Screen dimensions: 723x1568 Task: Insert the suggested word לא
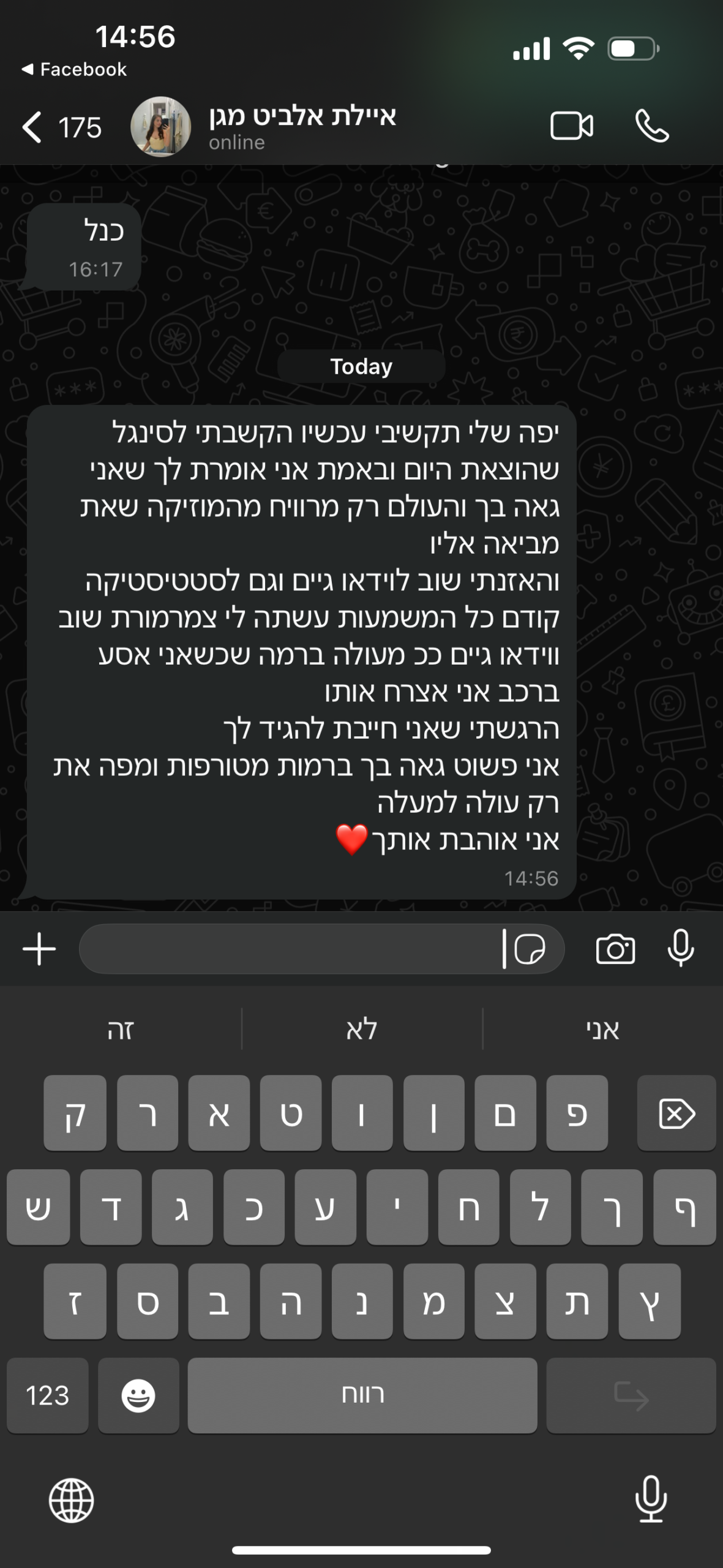tap(361, 1030)
